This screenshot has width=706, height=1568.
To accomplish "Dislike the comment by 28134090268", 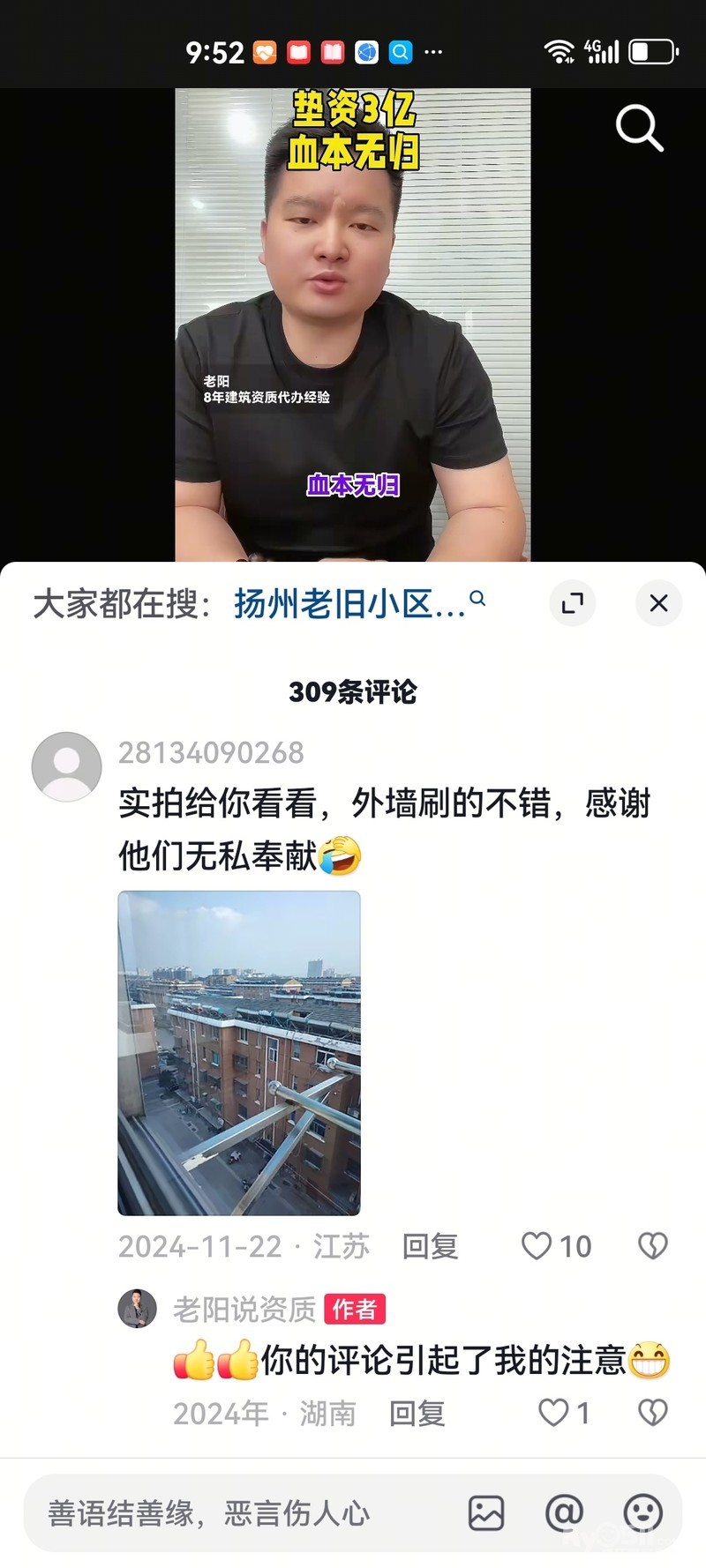I will point(652,1246).
